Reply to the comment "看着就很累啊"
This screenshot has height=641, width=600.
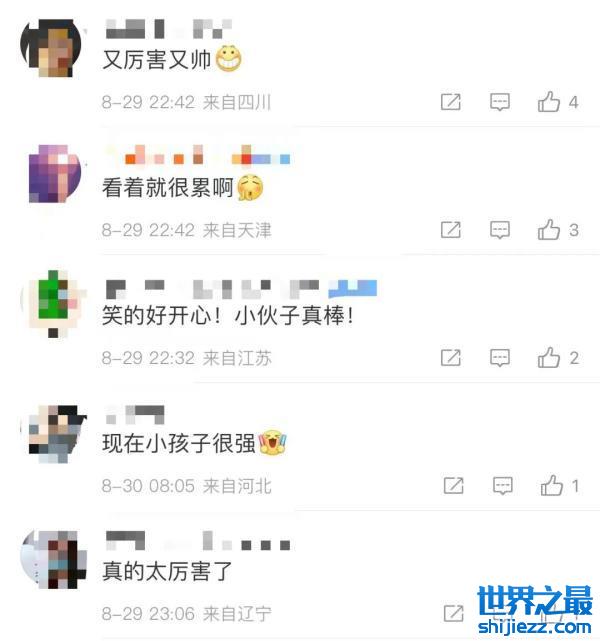(500, 230)
